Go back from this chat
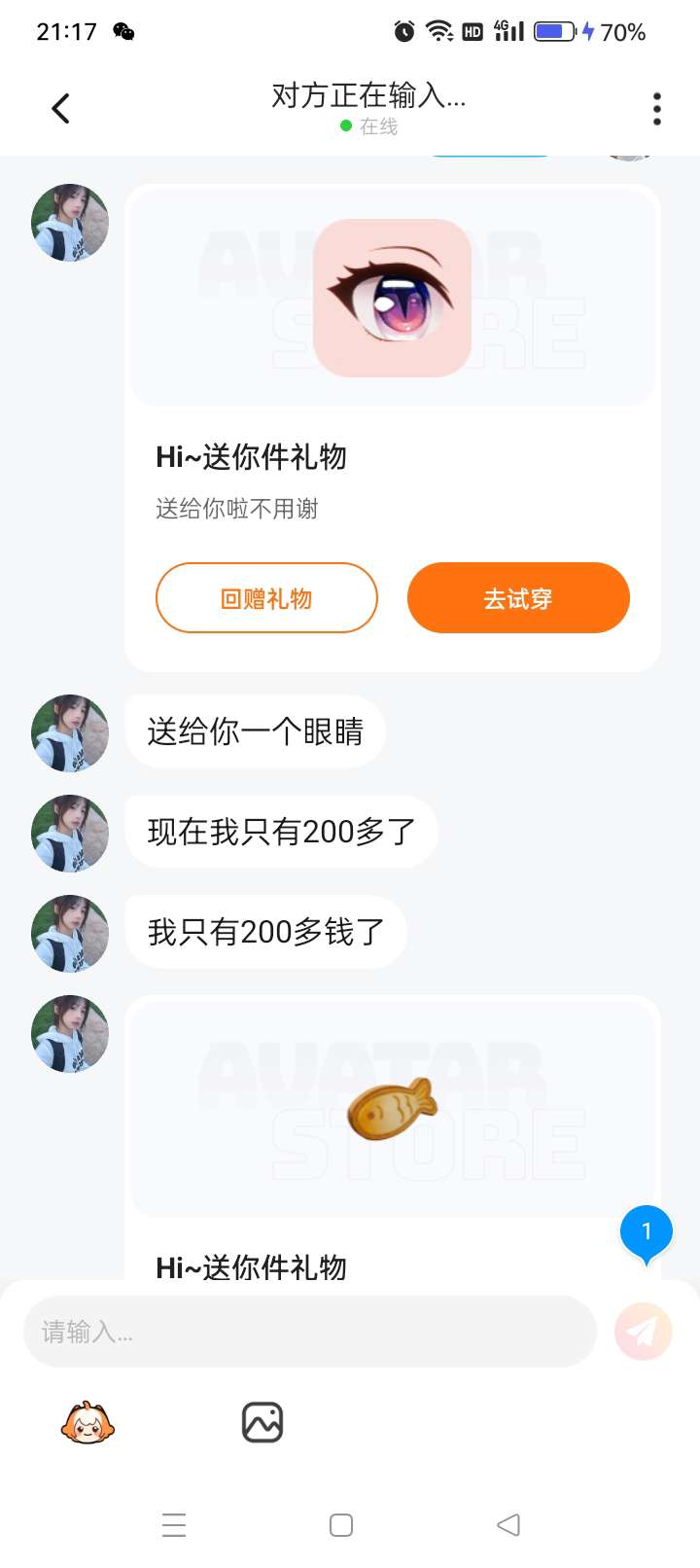Screen dimensions: 700x1568 60,109
